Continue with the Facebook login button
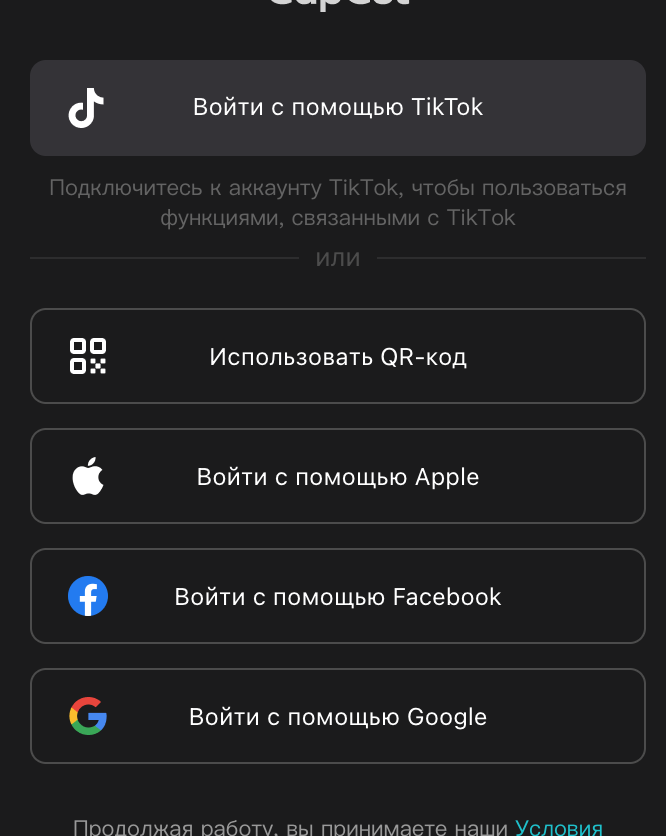 tap(337, 597)
